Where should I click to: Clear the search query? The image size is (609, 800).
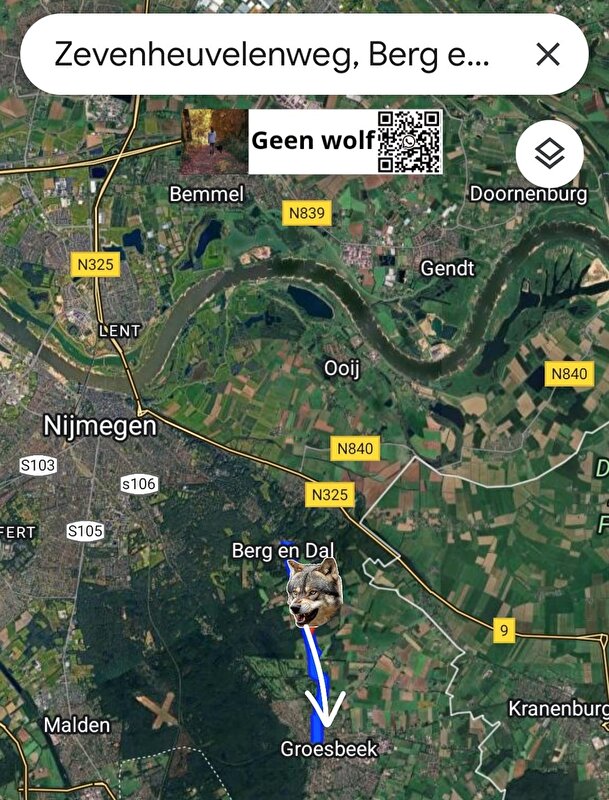pyautogui.click(x=548, y=54)
